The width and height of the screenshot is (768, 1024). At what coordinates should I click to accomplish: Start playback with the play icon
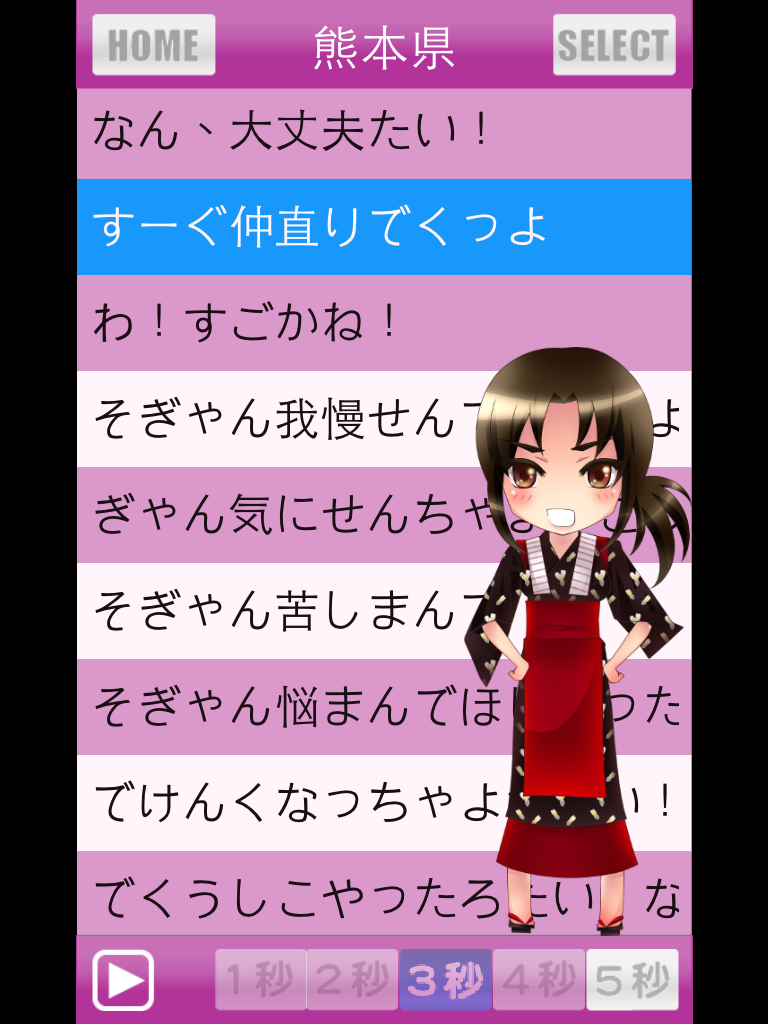123,980
